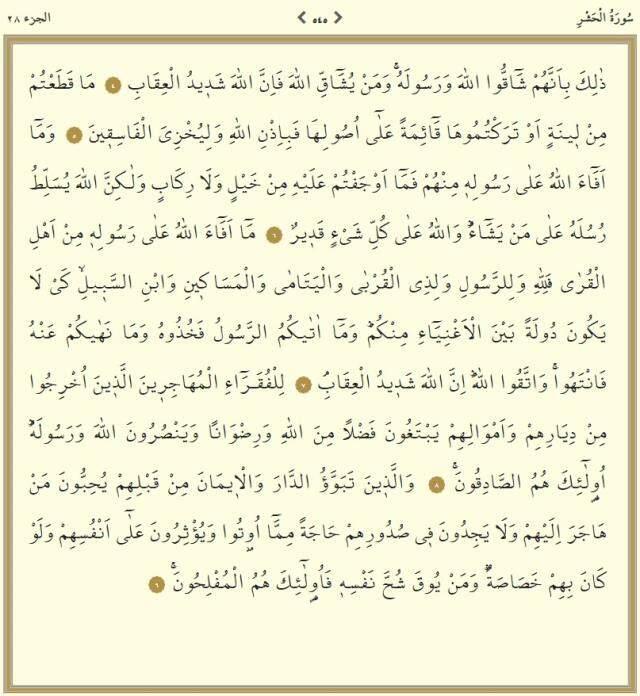Go to the previous page with the left arrow
Screen dimensions: 640x696
[301, 18]
